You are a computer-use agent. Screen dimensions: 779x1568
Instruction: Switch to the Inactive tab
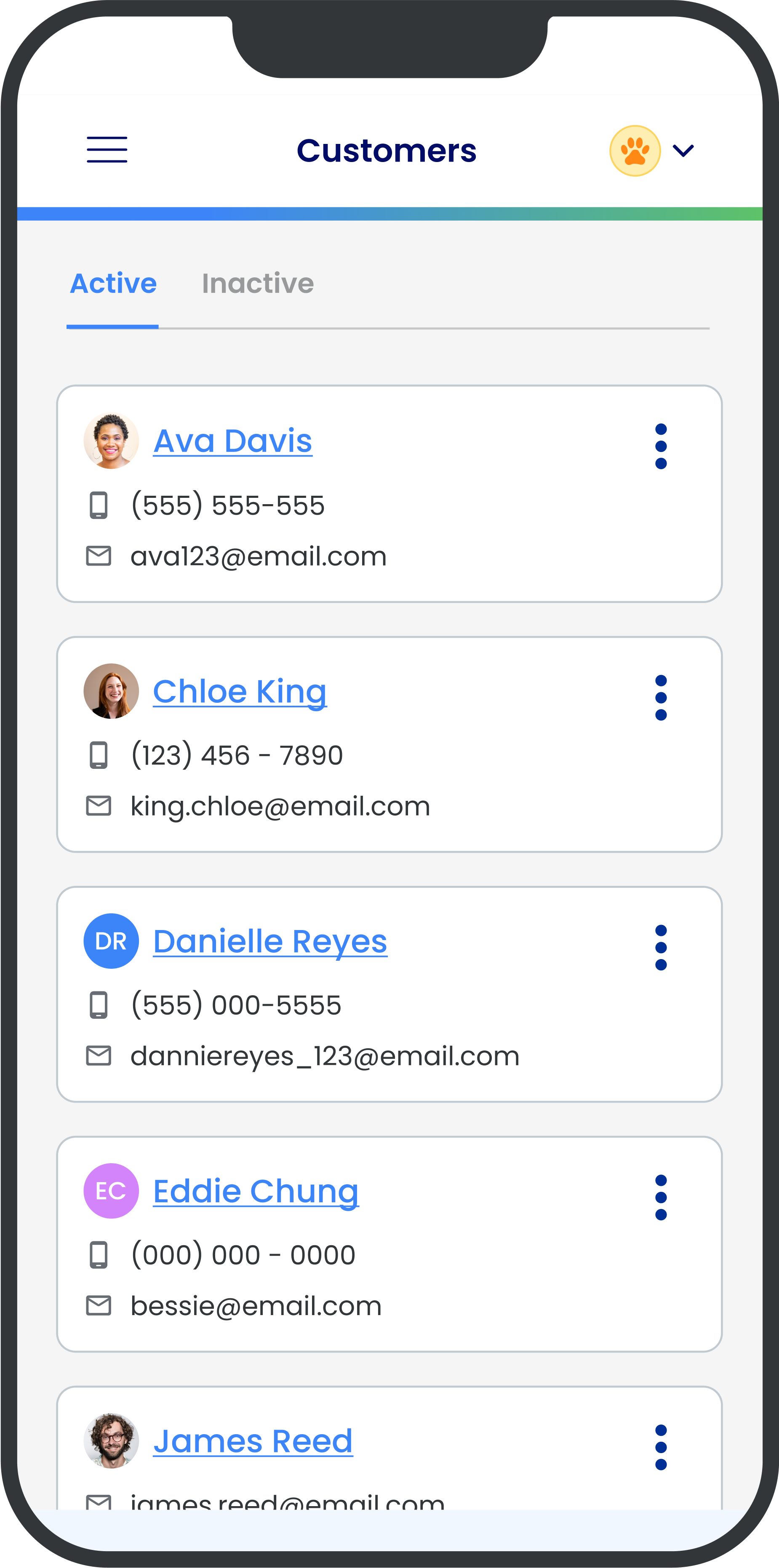258,284
